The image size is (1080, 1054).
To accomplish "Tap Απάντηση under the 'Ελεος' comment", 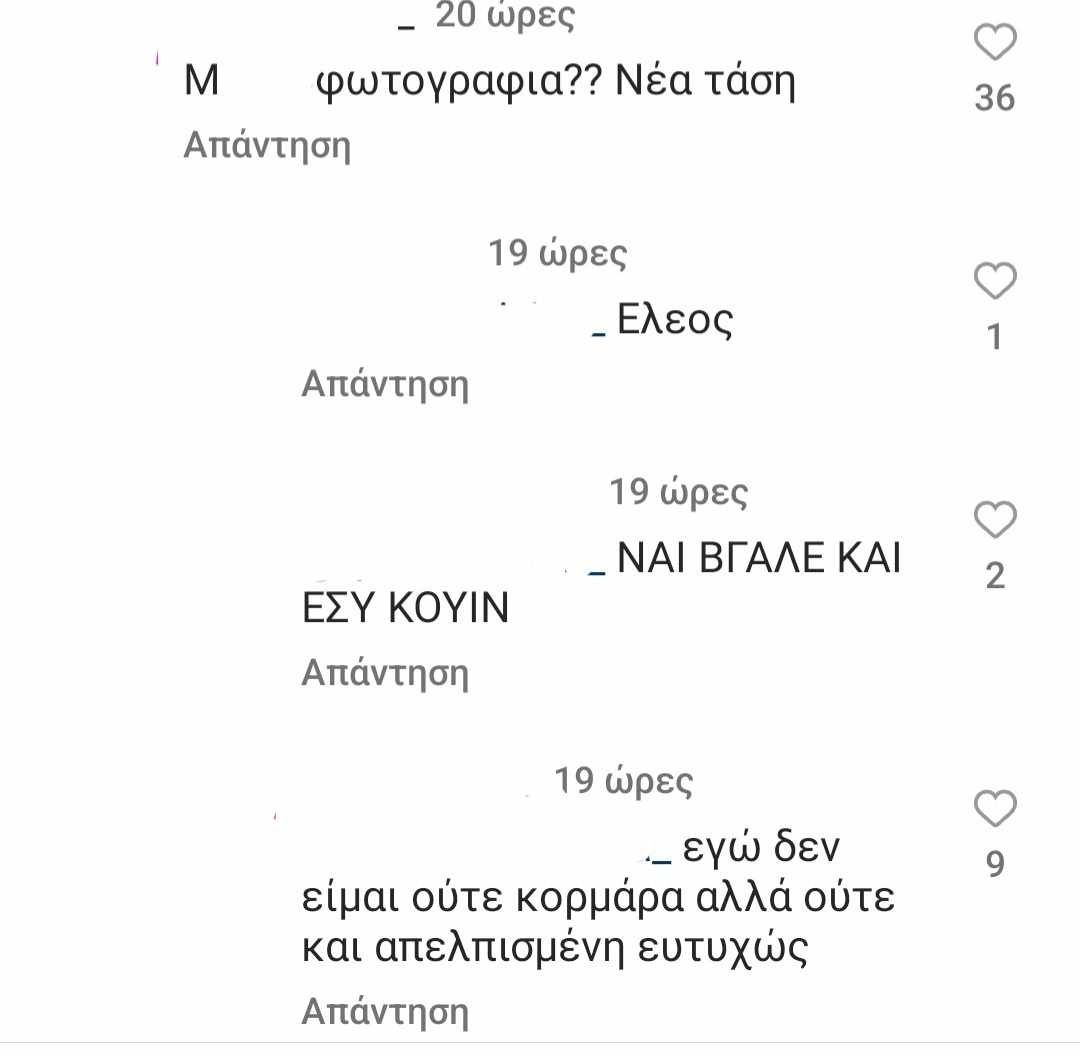I will pyautogui.click(x=385, y=384).
